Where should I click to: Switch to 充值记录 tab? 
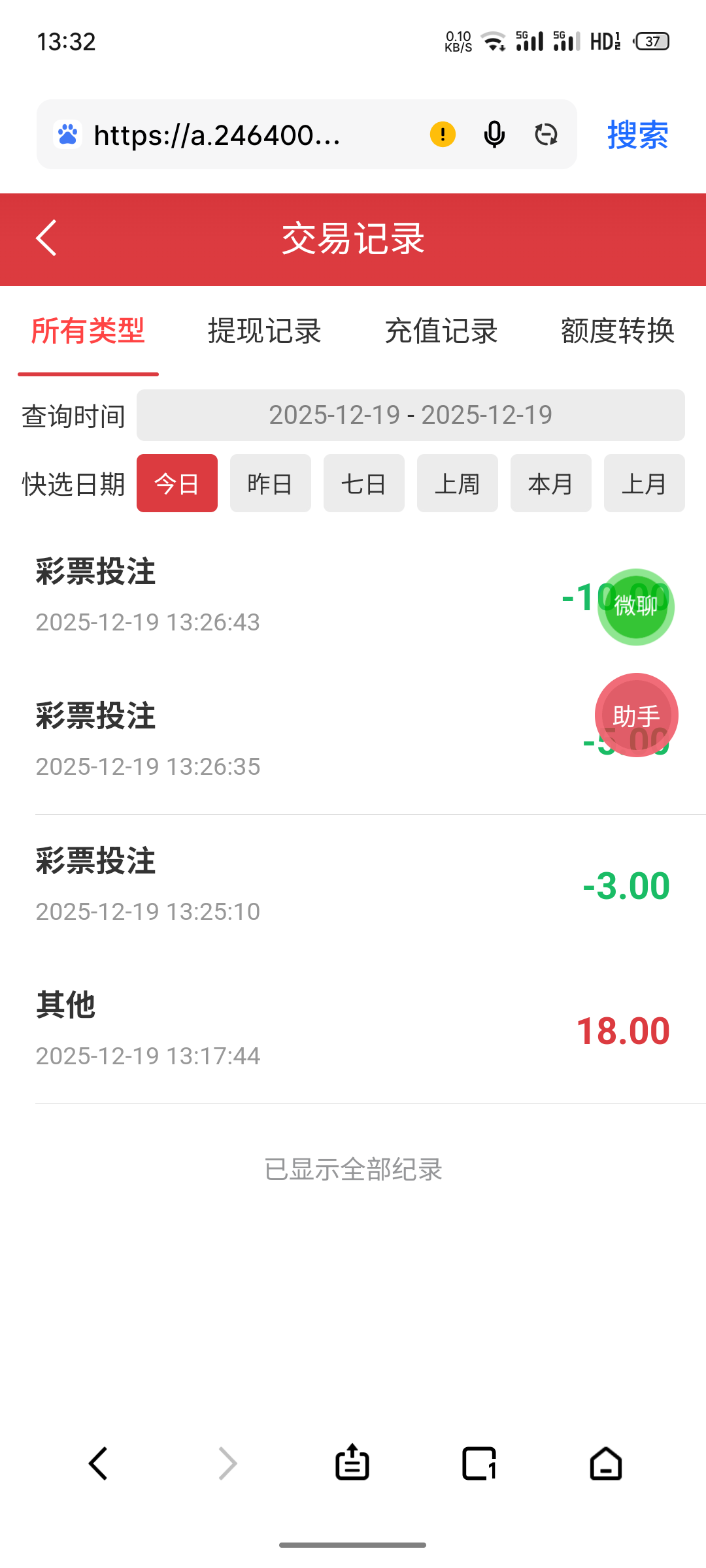pyautogui.click(x=441, y=331)
